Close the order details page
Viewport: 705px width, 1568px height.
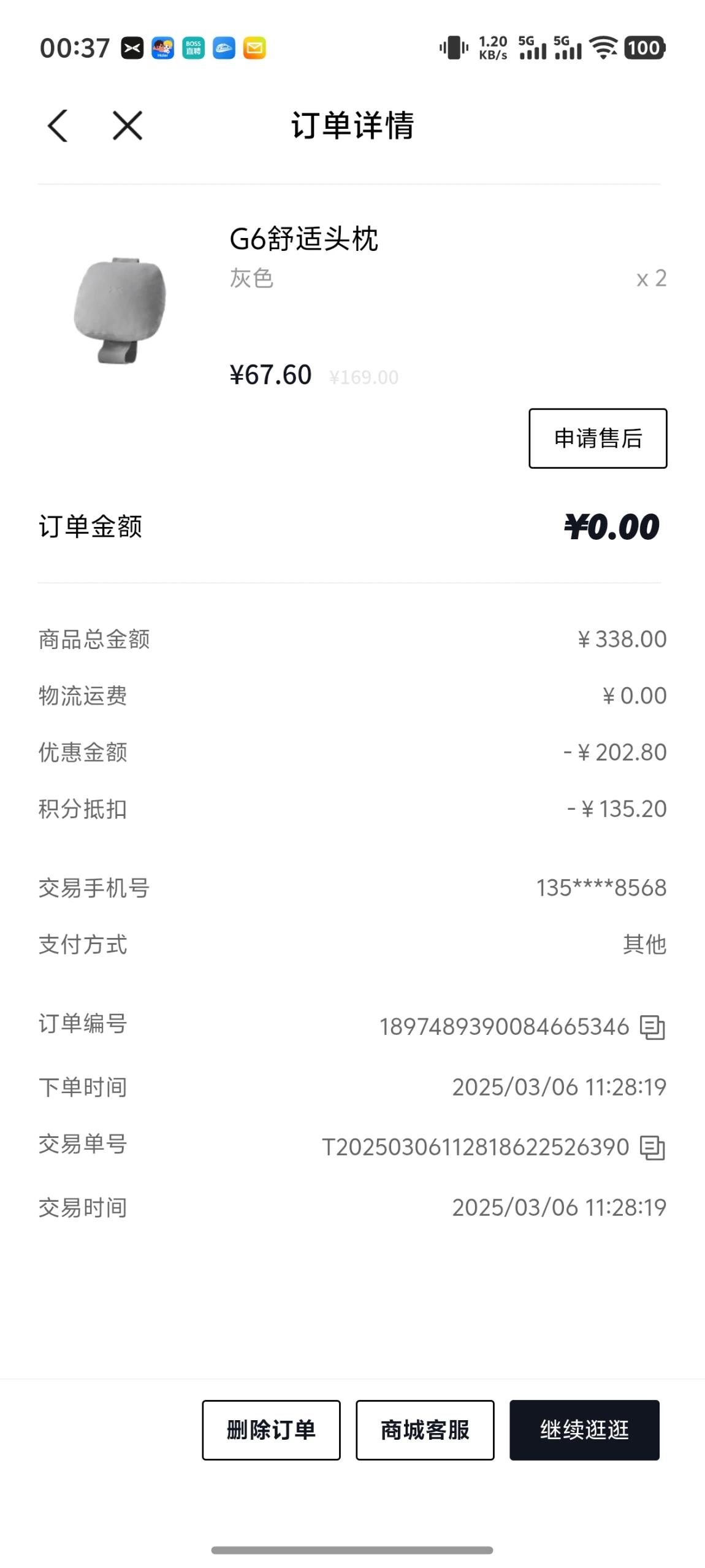[128, 126]
